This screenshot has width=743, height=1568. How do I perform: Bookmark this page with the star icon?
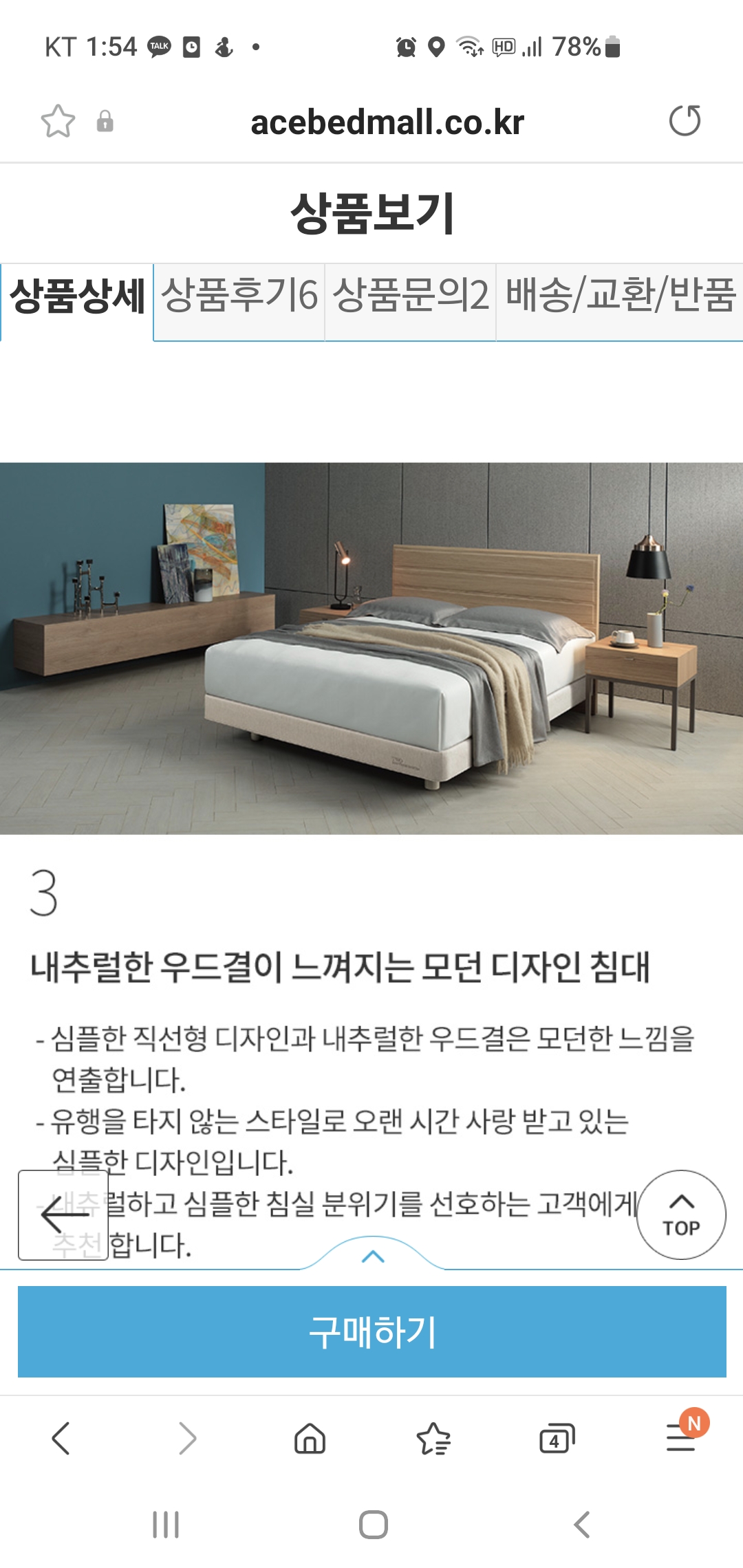tap(58, 122)
